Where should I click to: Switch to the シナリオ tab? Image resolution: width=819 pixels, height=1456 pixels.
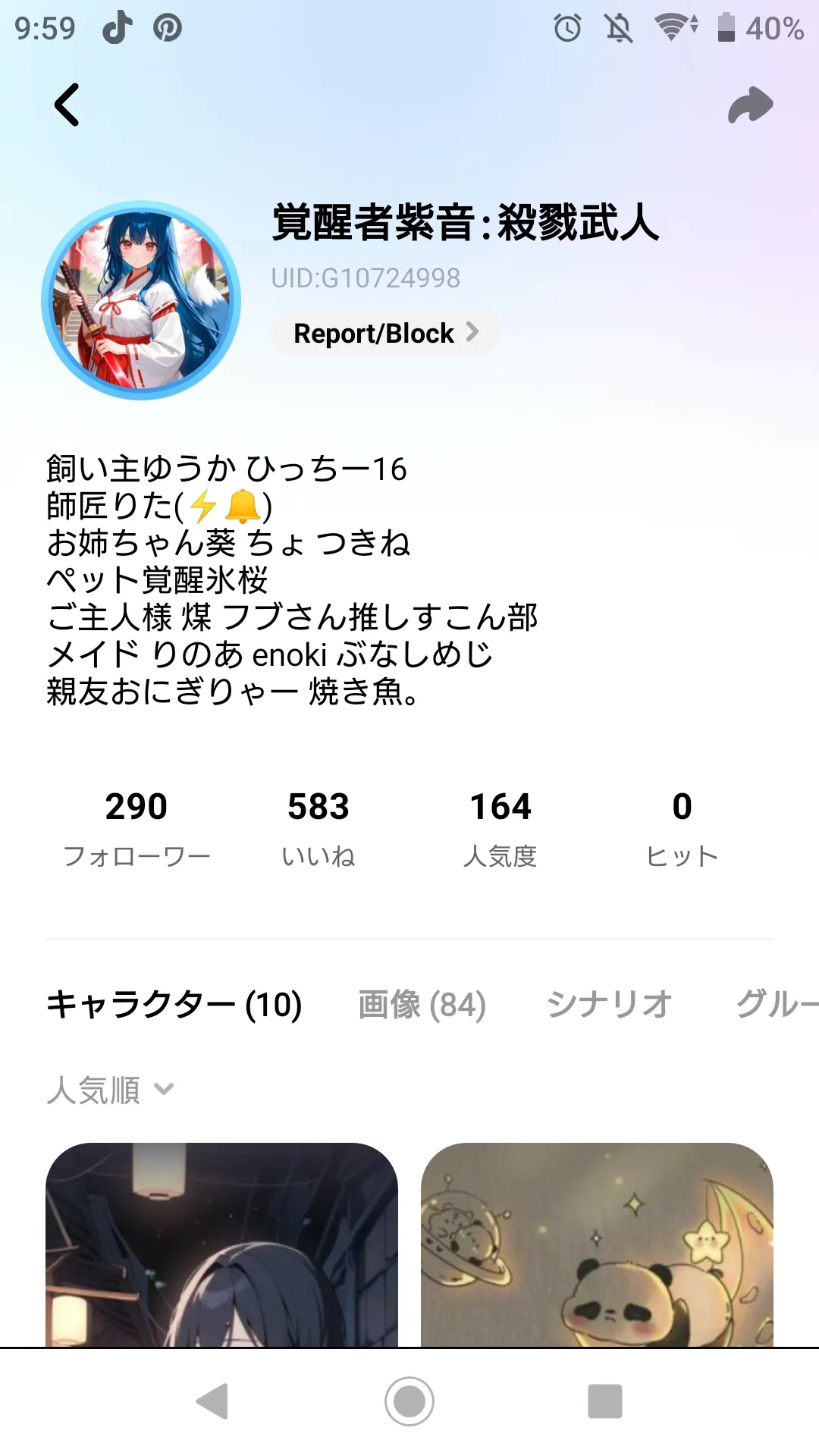tap(609, 1005)
